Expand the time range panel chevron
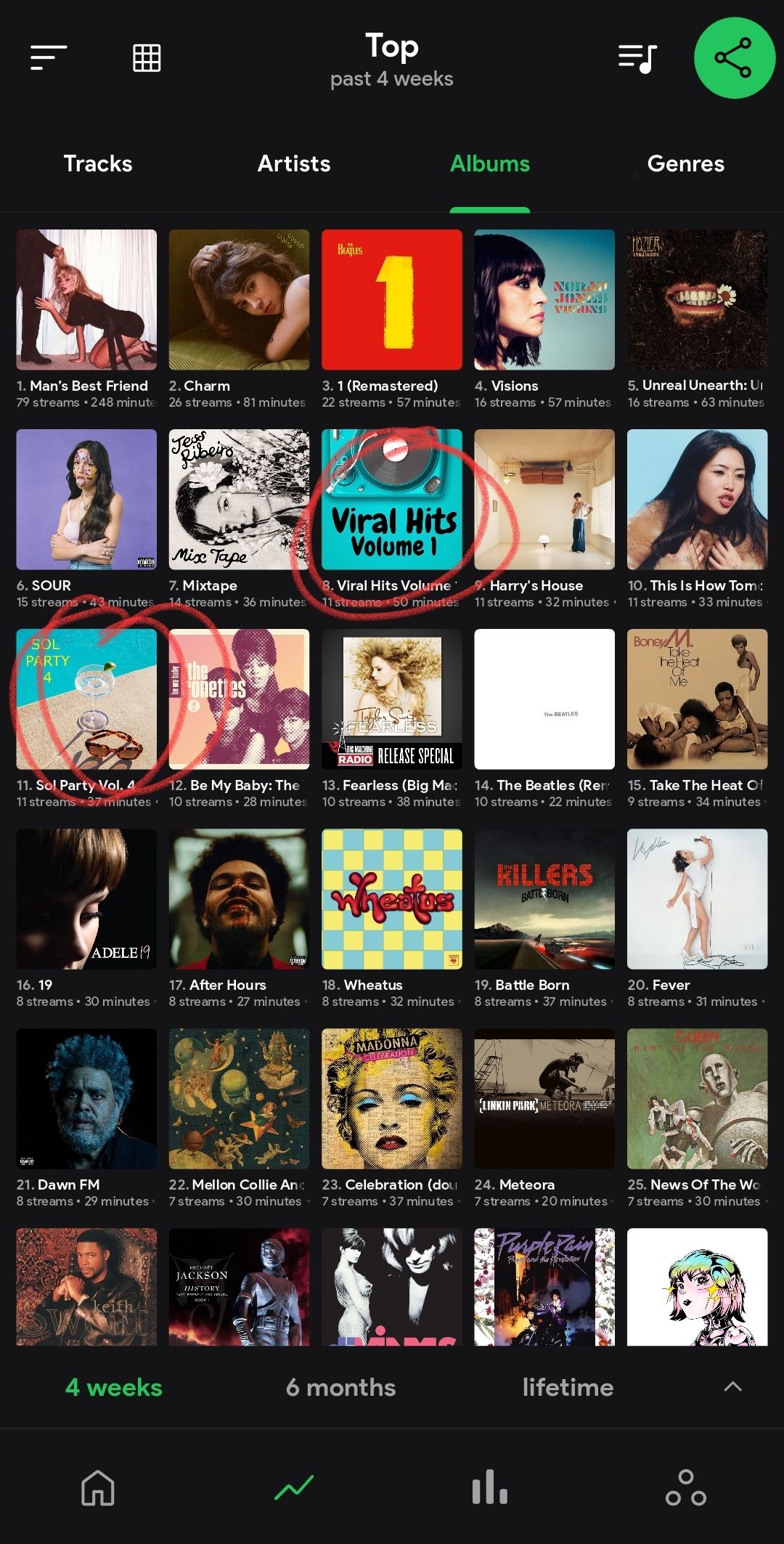784x1544 pixels. point(733,1386)
